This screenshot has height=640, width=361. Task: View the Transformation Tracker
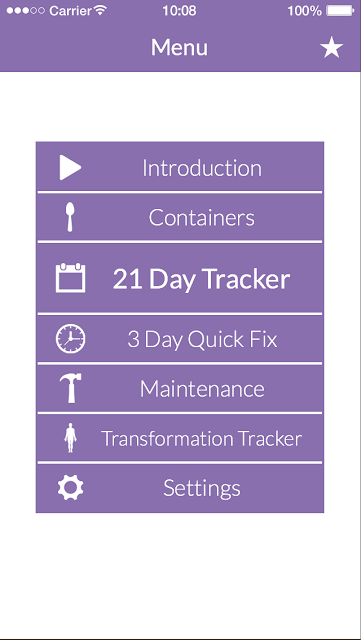coord(180,438)
